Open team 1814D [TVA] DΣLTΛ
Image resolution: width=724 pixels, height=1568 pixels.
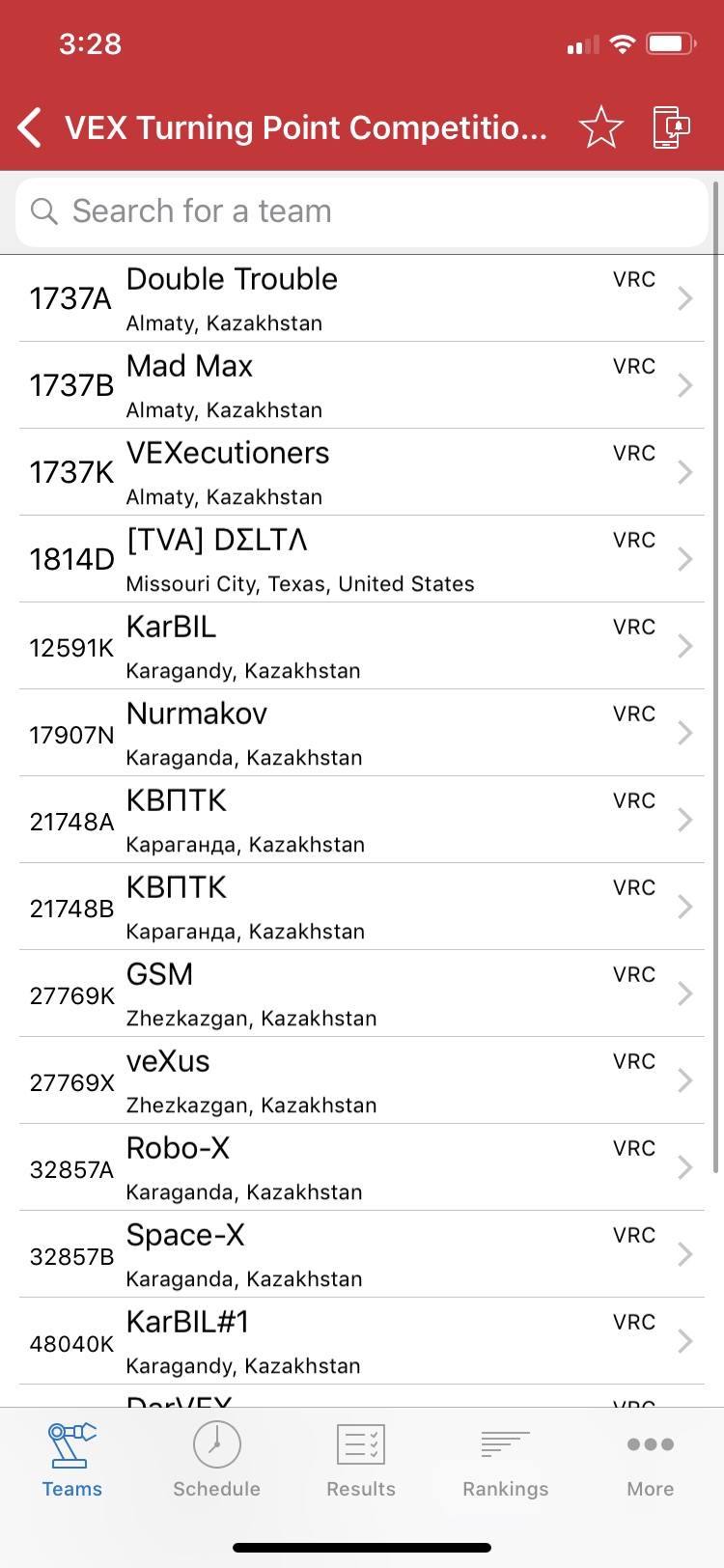[x=362, y=559]
